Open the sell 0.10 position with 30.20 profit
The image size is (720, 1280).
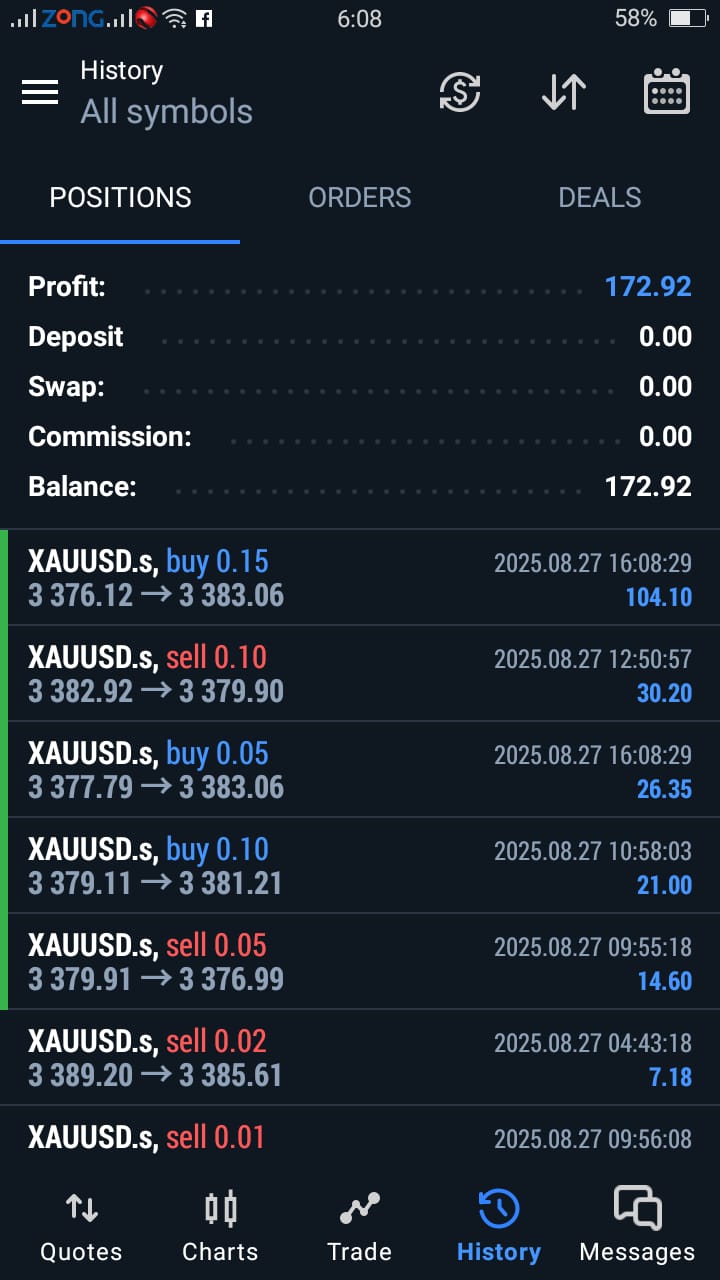[x=360, y=674]
